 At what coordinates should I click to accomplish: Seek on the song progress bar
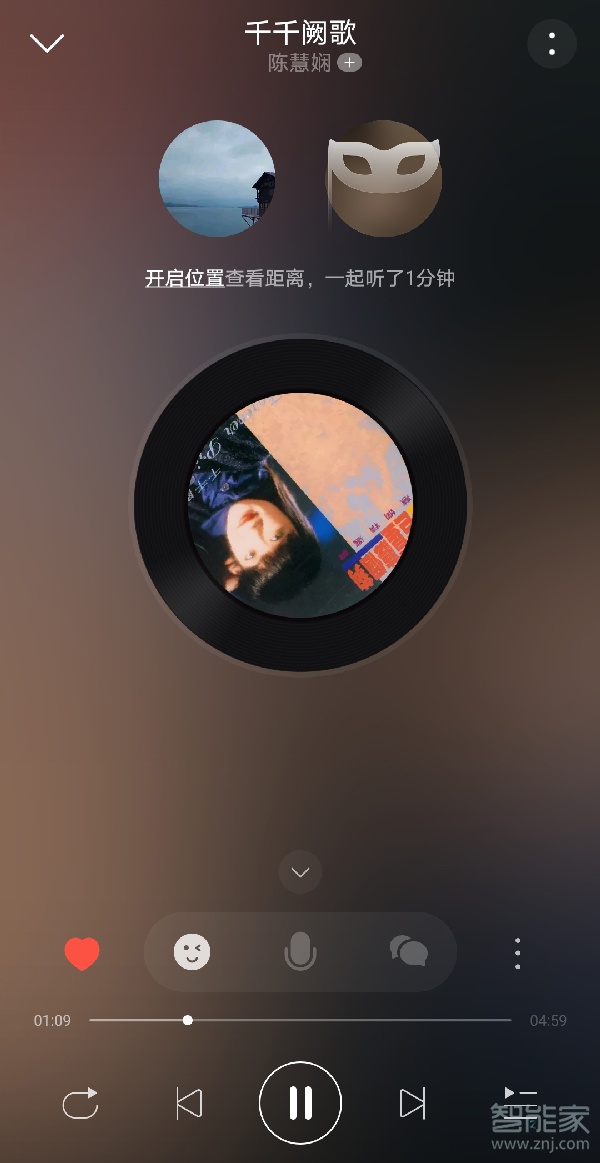coord(300,1020)
